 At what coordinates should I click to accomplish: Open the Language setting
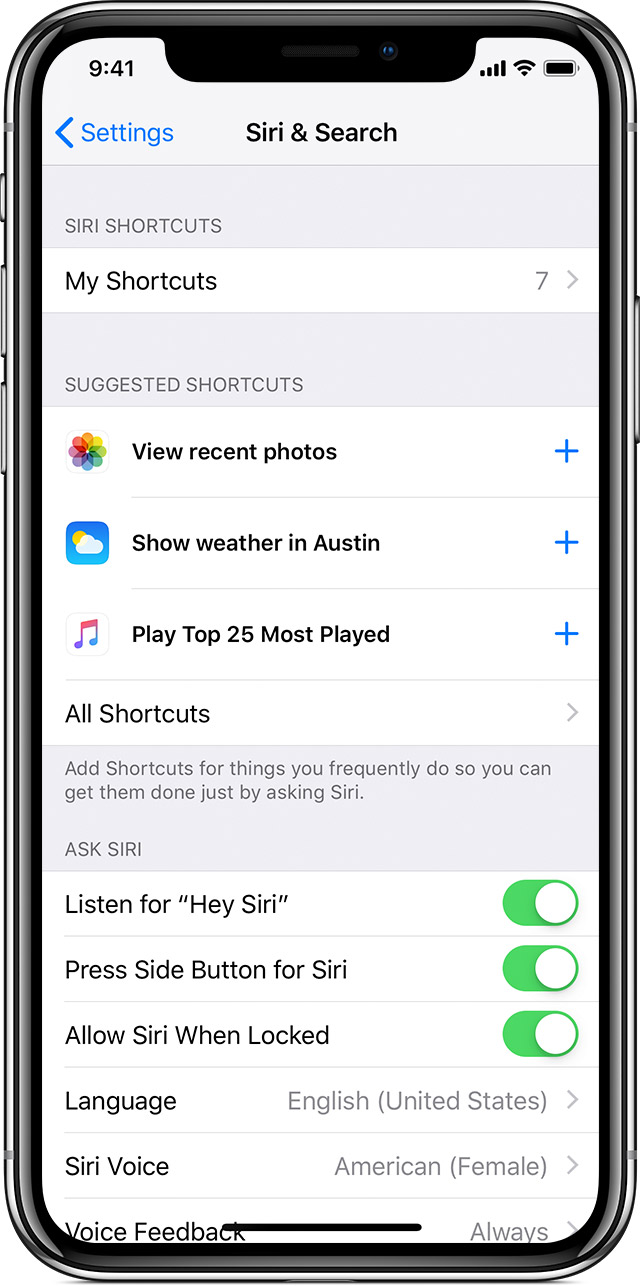coord(320,1101)
